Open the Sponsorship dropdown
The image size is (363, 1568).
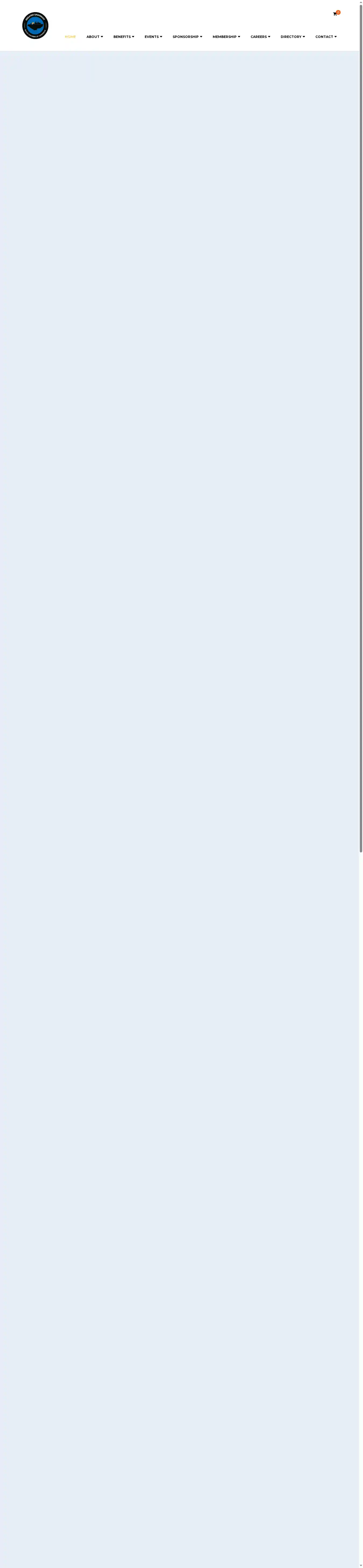(187, 37)
